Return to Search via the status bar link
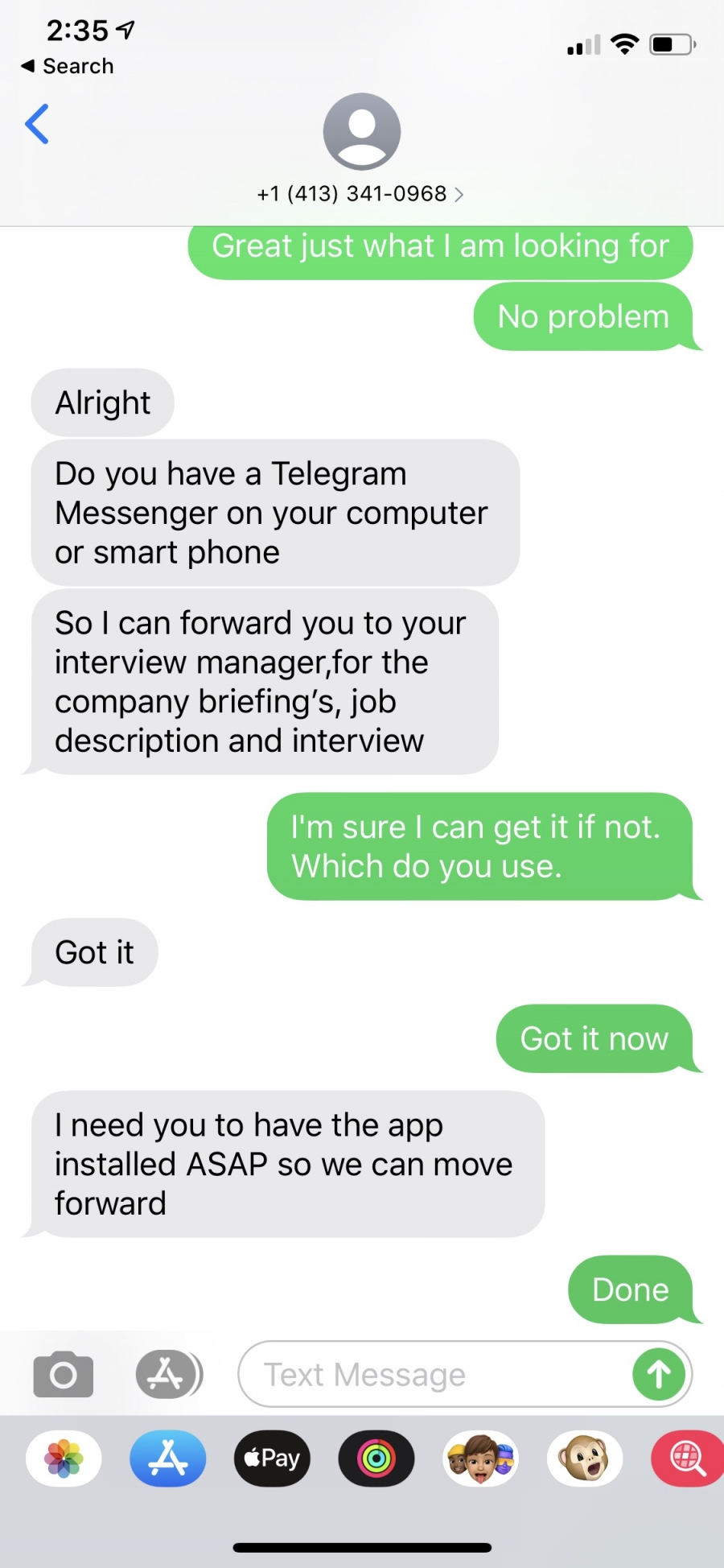The width and height of the screenshot is (724, 1568). [68, 66]
